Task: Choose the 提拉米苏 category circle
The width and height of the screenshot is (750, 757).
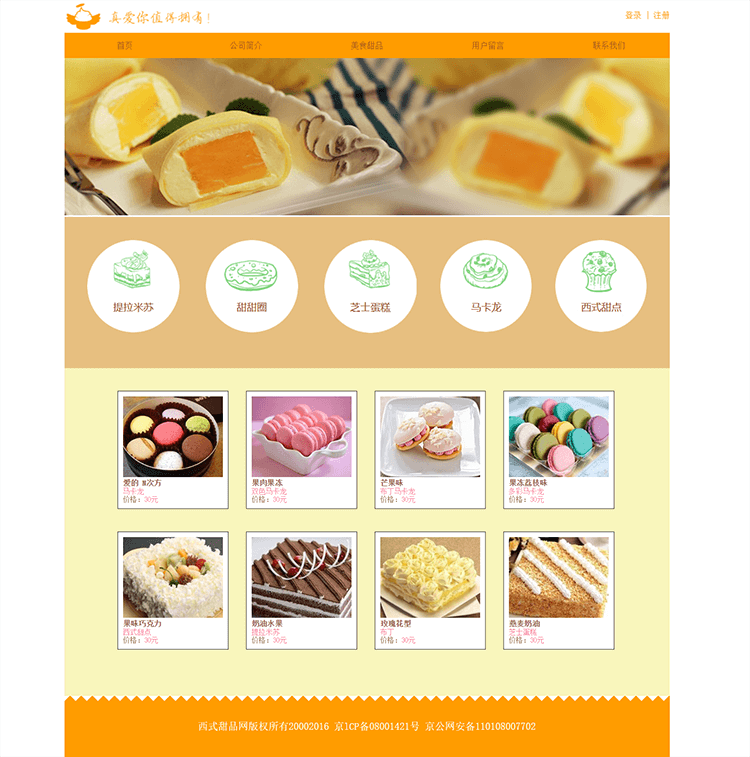Action: click(133, 286)
